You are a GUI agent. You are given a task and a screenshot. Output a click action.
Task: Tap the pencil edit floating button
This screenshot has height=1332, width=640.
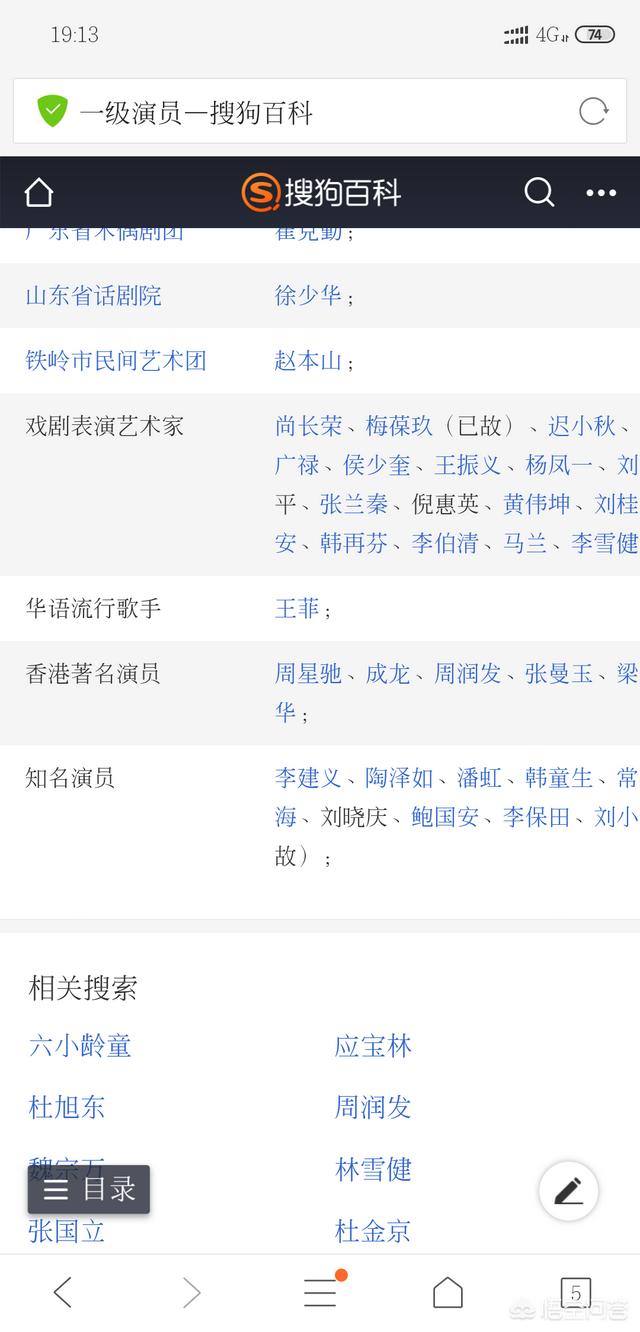click(x=568, y=1191)
